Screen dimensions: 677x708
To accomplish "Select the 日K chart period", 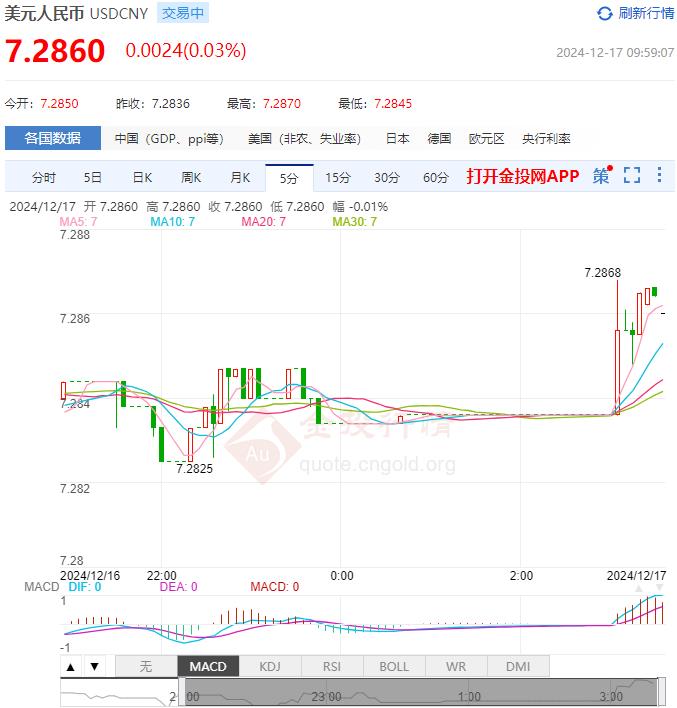I will (x=142, y=178).
